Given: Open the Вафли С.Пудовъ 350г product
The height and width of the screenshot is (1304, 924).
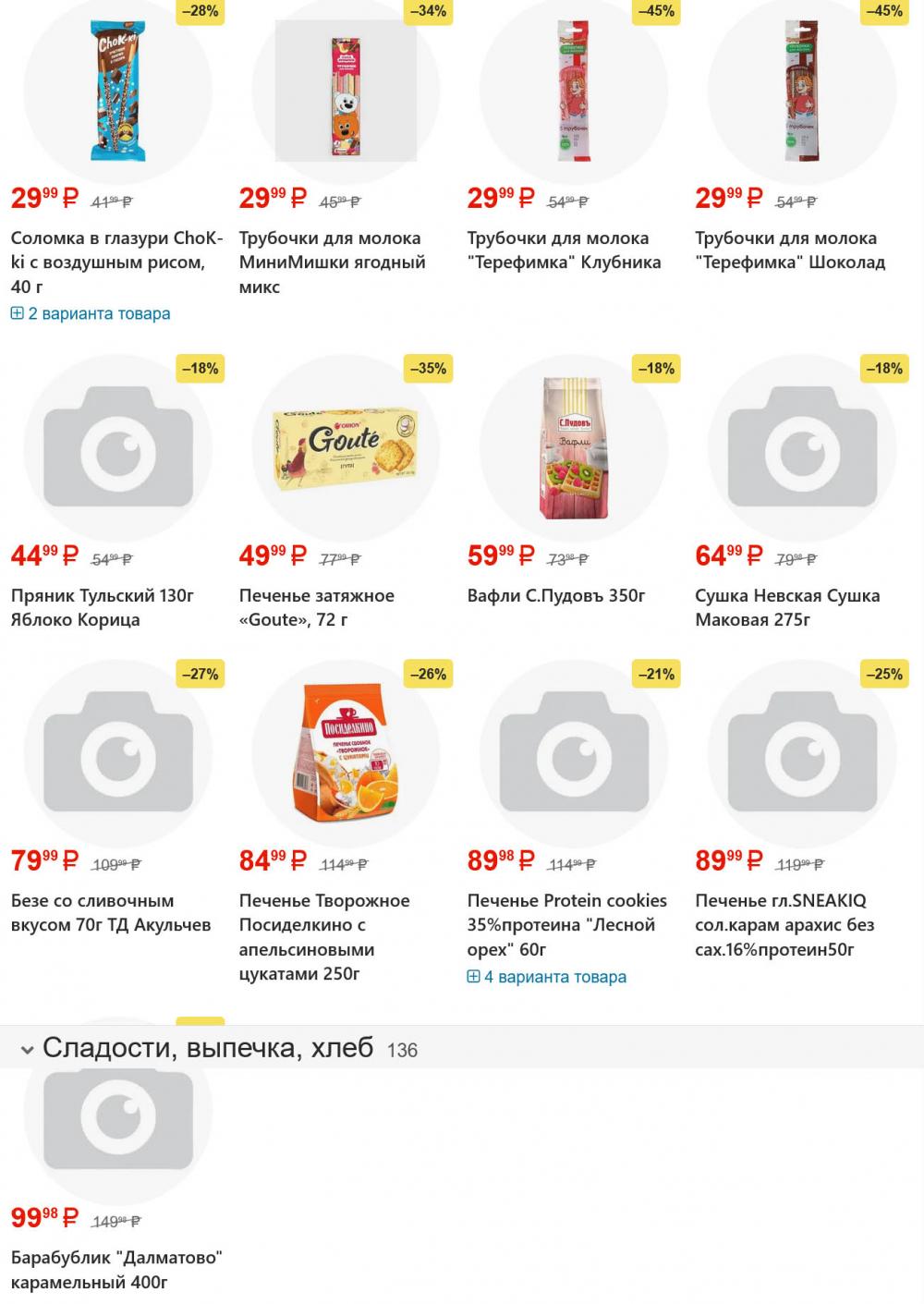Looking at the screenshot, I should 555,595.
